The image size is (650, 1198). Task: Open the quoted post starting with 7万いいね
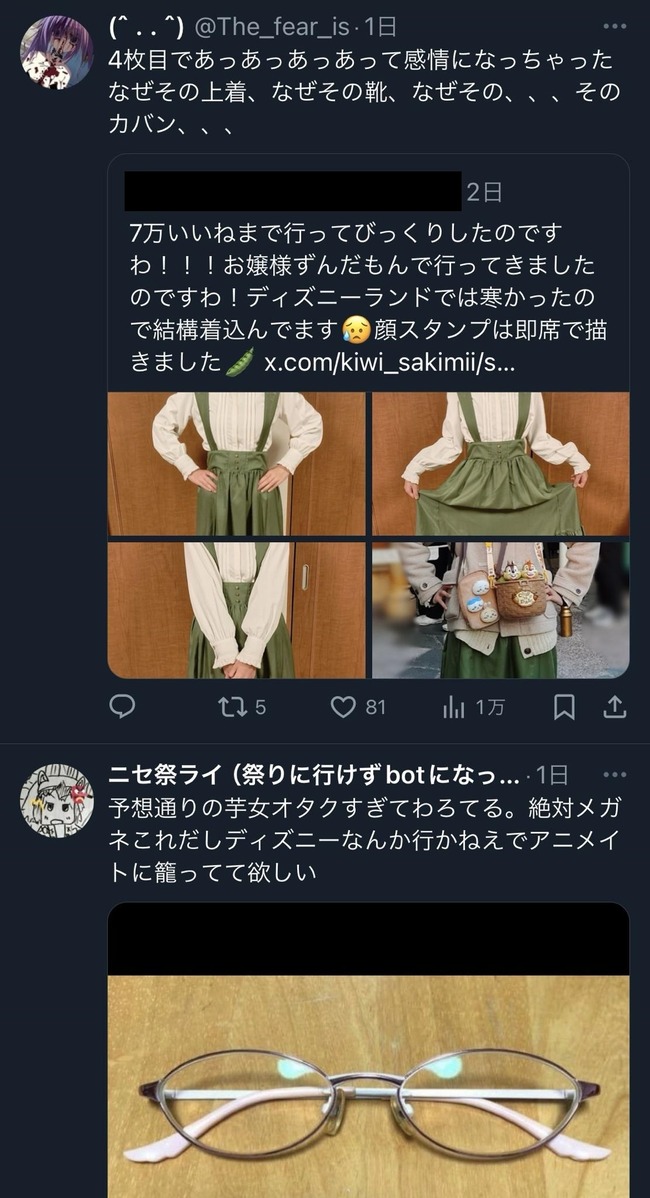click(x=368, y=270)
